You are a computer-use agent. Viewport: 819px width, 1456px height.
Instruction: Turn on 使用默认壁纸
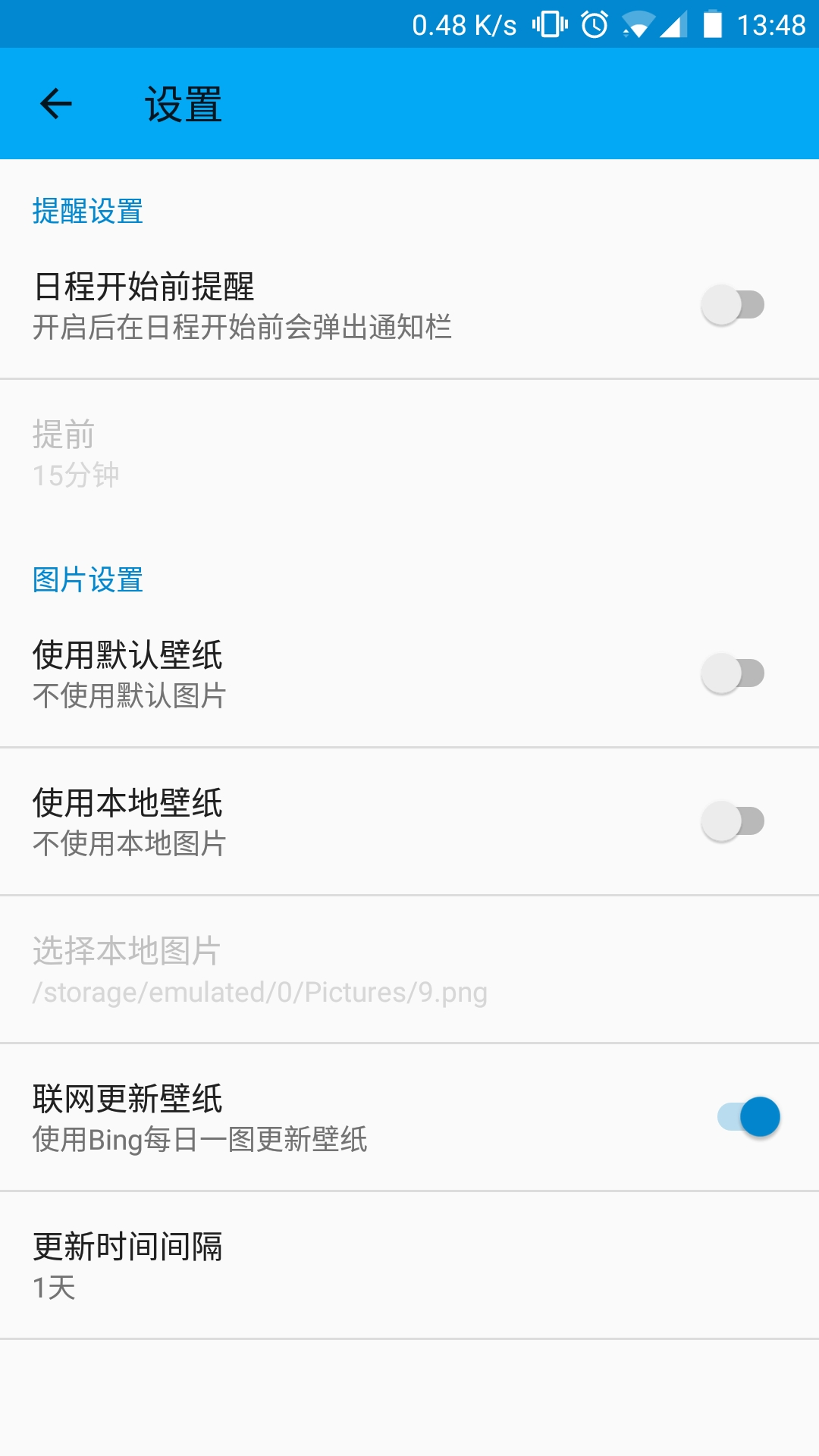click(733, 673)
